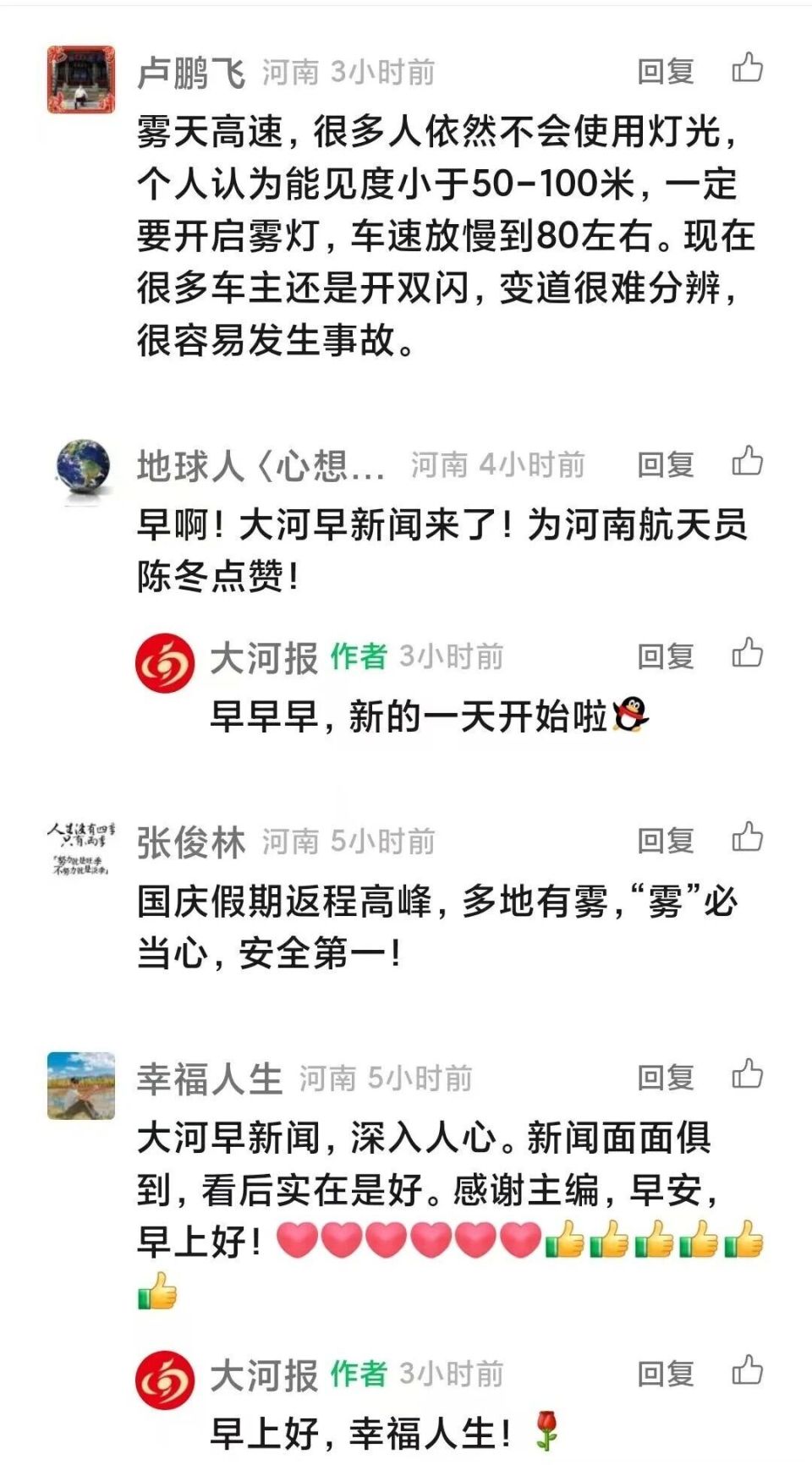
Task: Like 大河报's reply 早早早
Action: click(x=747, y=654)
